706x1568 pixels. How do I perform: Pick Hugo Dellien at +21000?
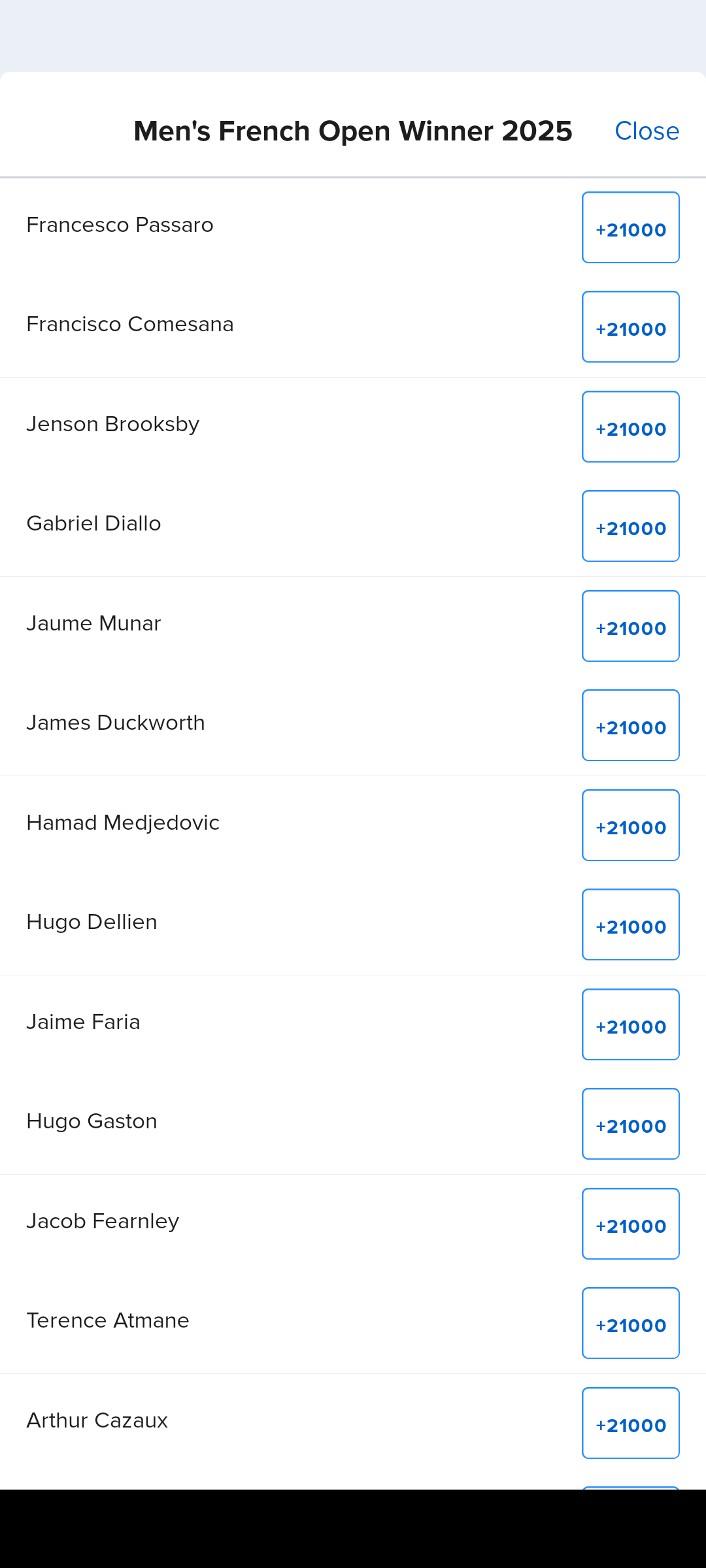tap(630, 925)
